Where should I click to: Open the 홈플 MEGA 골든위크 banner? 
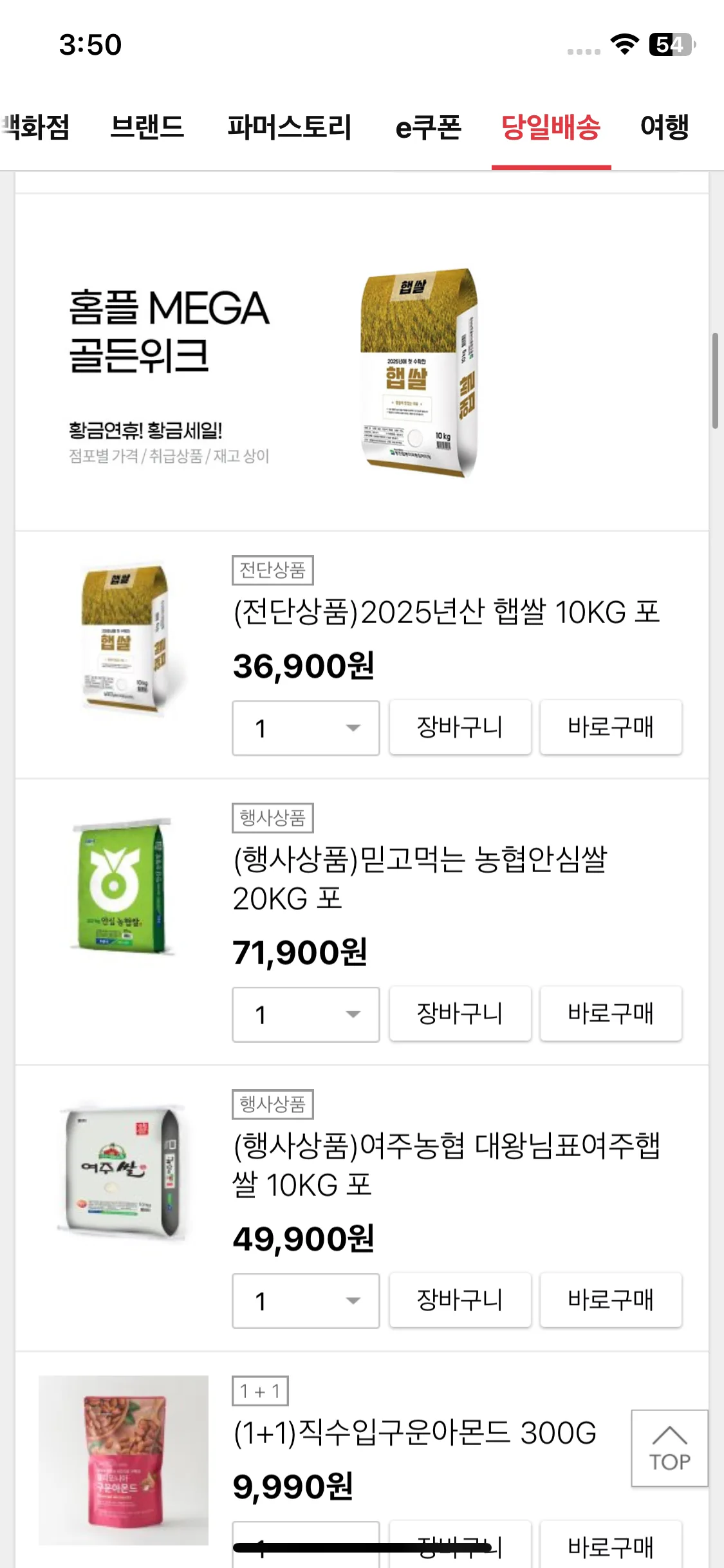(x=362, y=362)
